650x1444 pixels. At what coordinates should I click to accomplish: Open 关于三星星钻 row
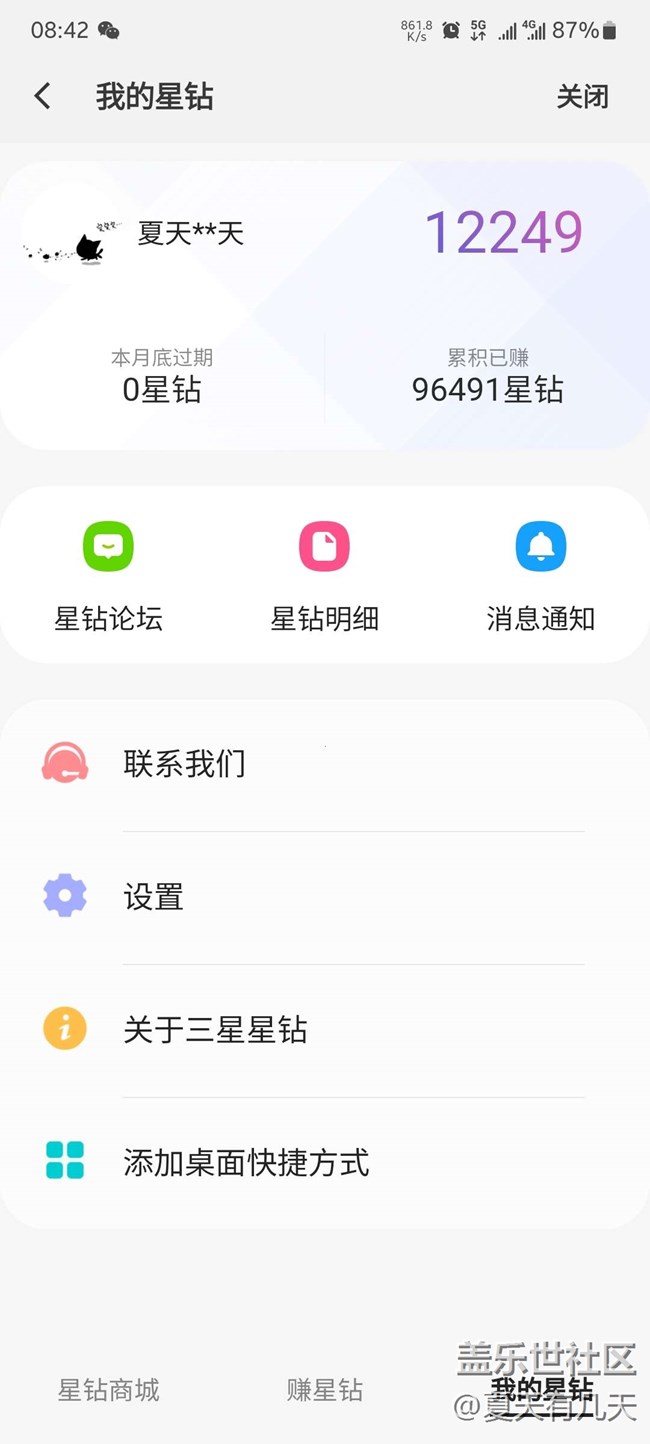[x=324, y=1030]
